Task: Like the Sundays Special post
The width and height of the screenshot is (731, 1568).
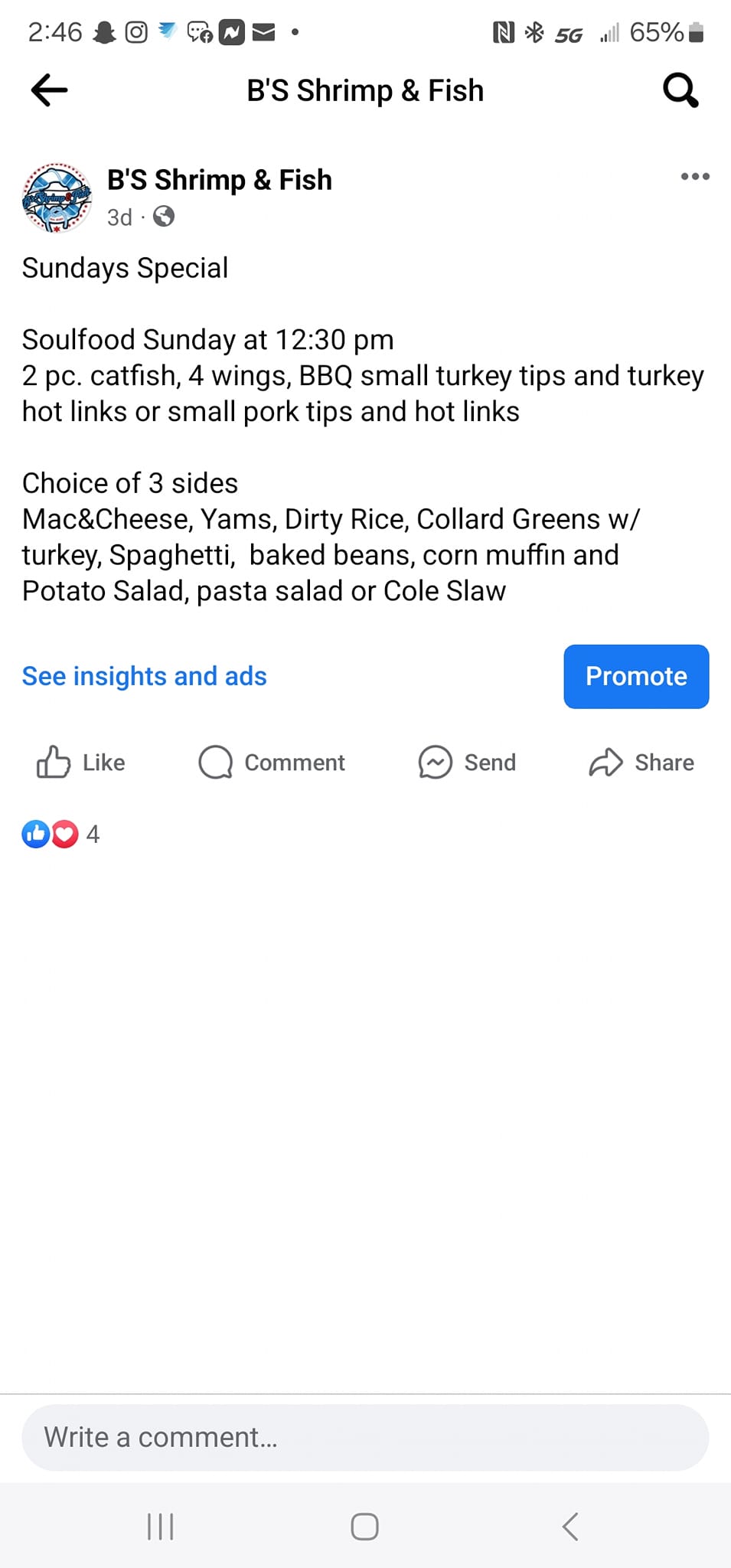Action: click(81, 763)
